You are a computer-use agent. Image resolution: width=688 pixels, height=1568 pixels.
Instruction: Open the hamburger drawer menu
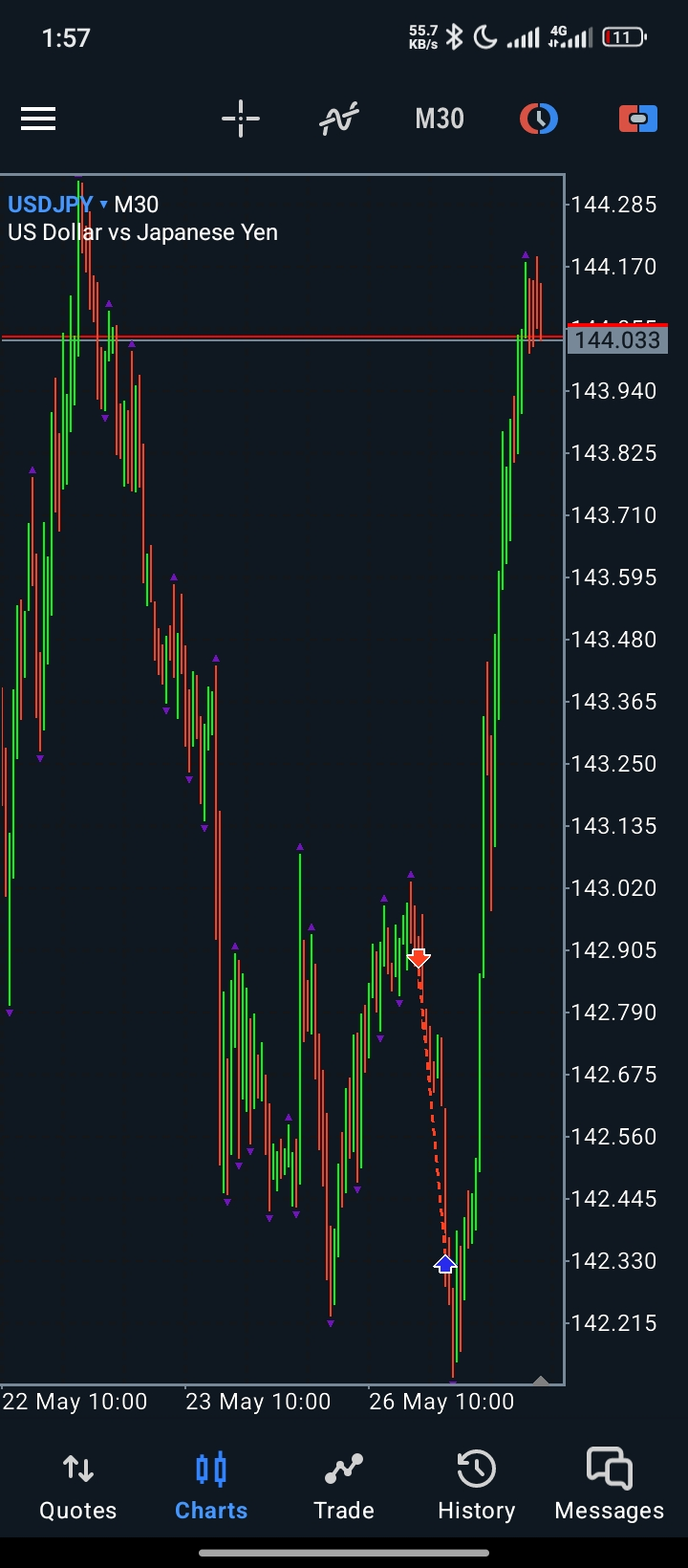(x=38, y=119)
